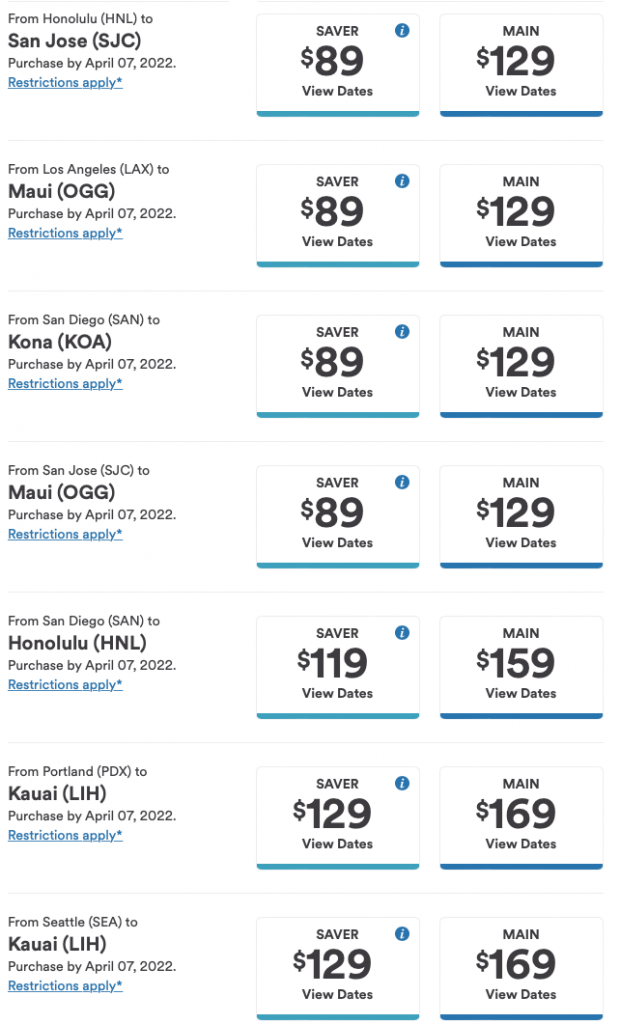View Saver $119 dates for San Diego to Honolulu
Viewport: 620px width, 1024px height.
coord(337,693)
